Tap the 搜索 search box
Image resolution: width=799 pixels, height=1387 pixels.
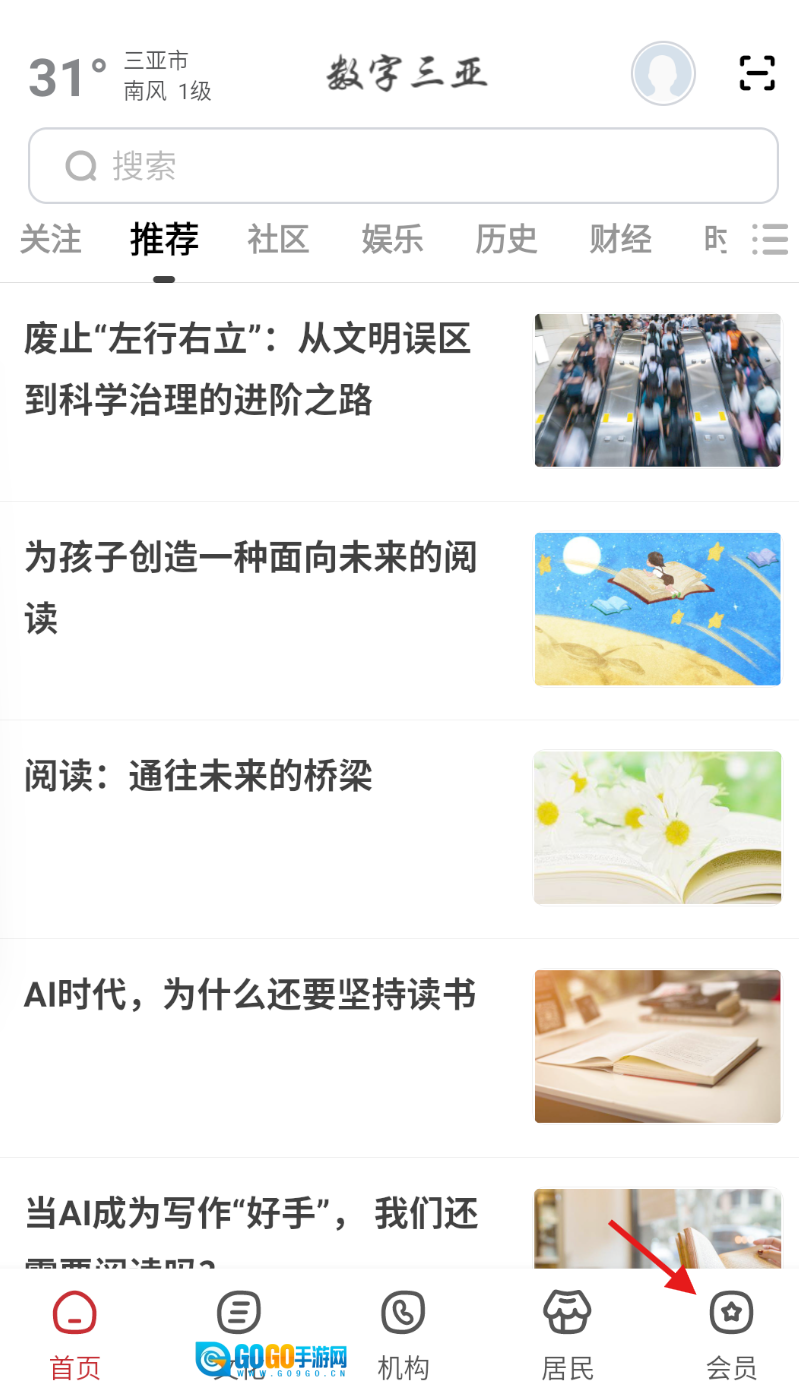click(402, 166)
